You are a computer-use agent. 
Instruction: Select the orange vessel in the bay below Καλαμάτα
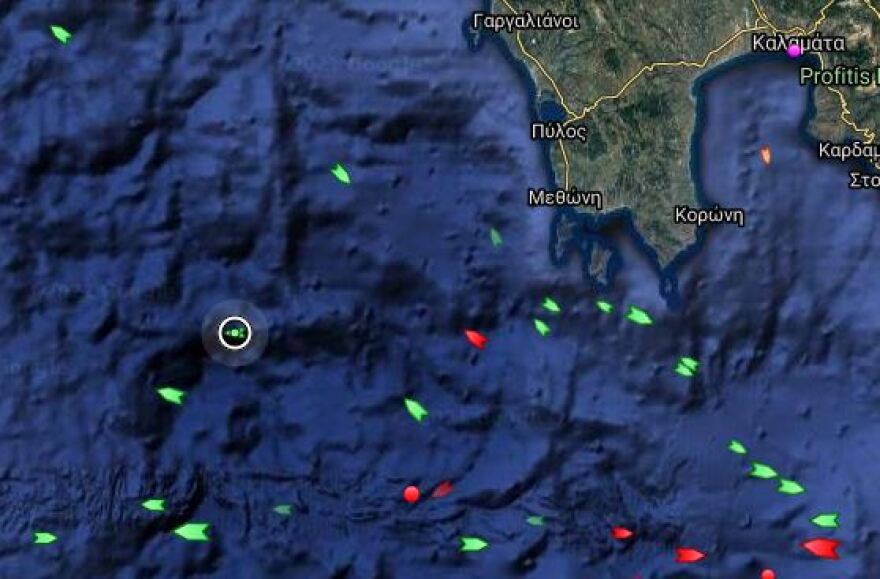(765, 155)
